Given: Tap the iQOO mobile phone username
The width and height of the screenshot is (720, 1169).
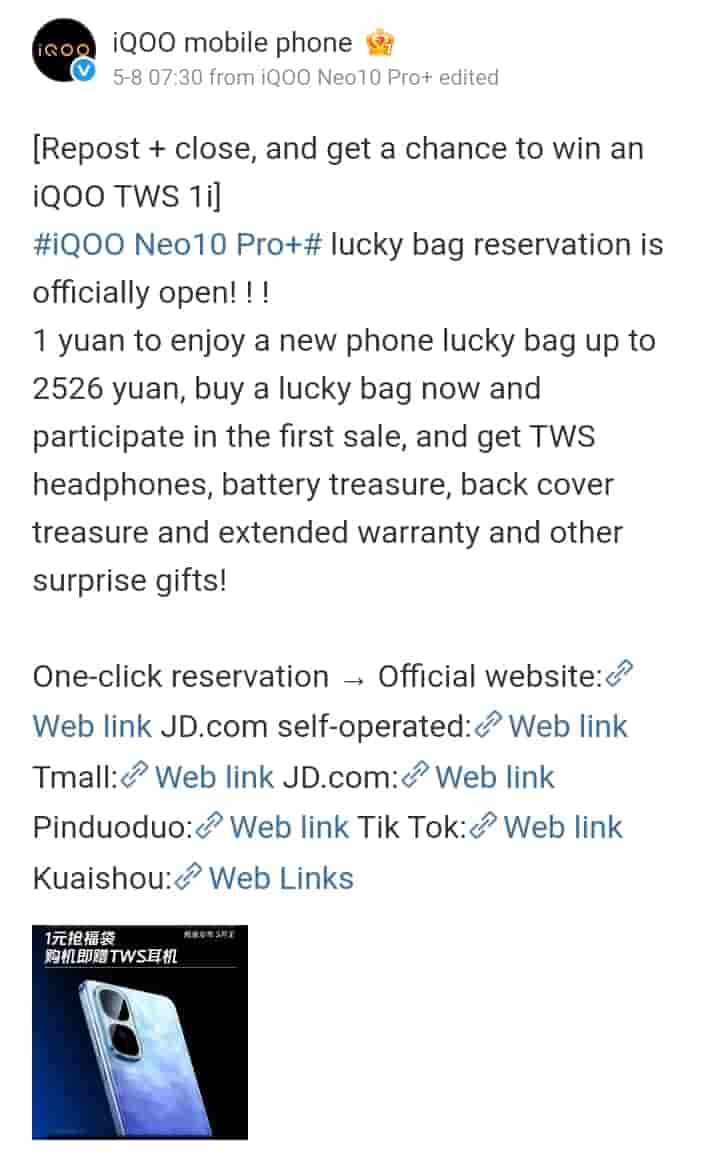Looking at the screenshot, I should [232, 43].
